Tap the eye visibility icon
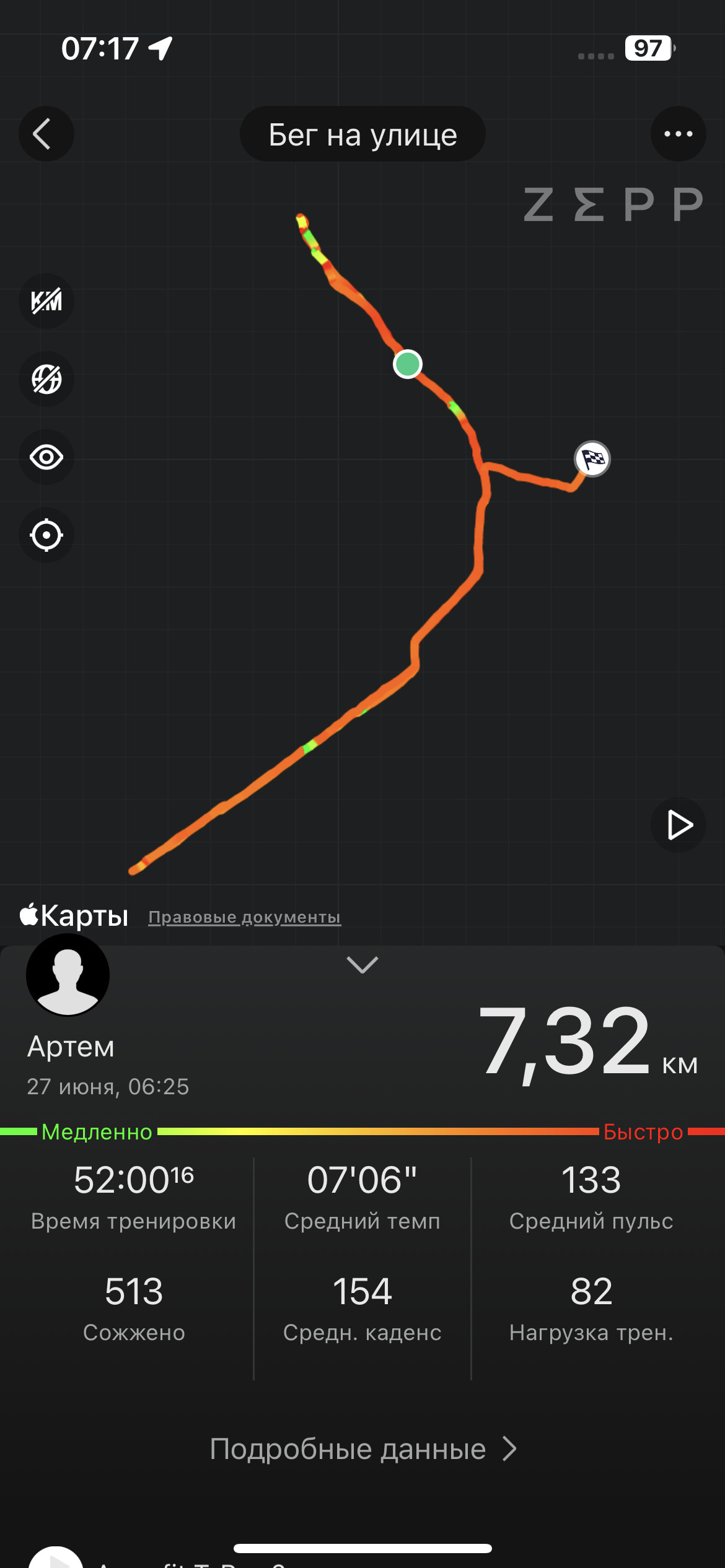The width and height of the screenshot is (725, 1568). point(46,457)
